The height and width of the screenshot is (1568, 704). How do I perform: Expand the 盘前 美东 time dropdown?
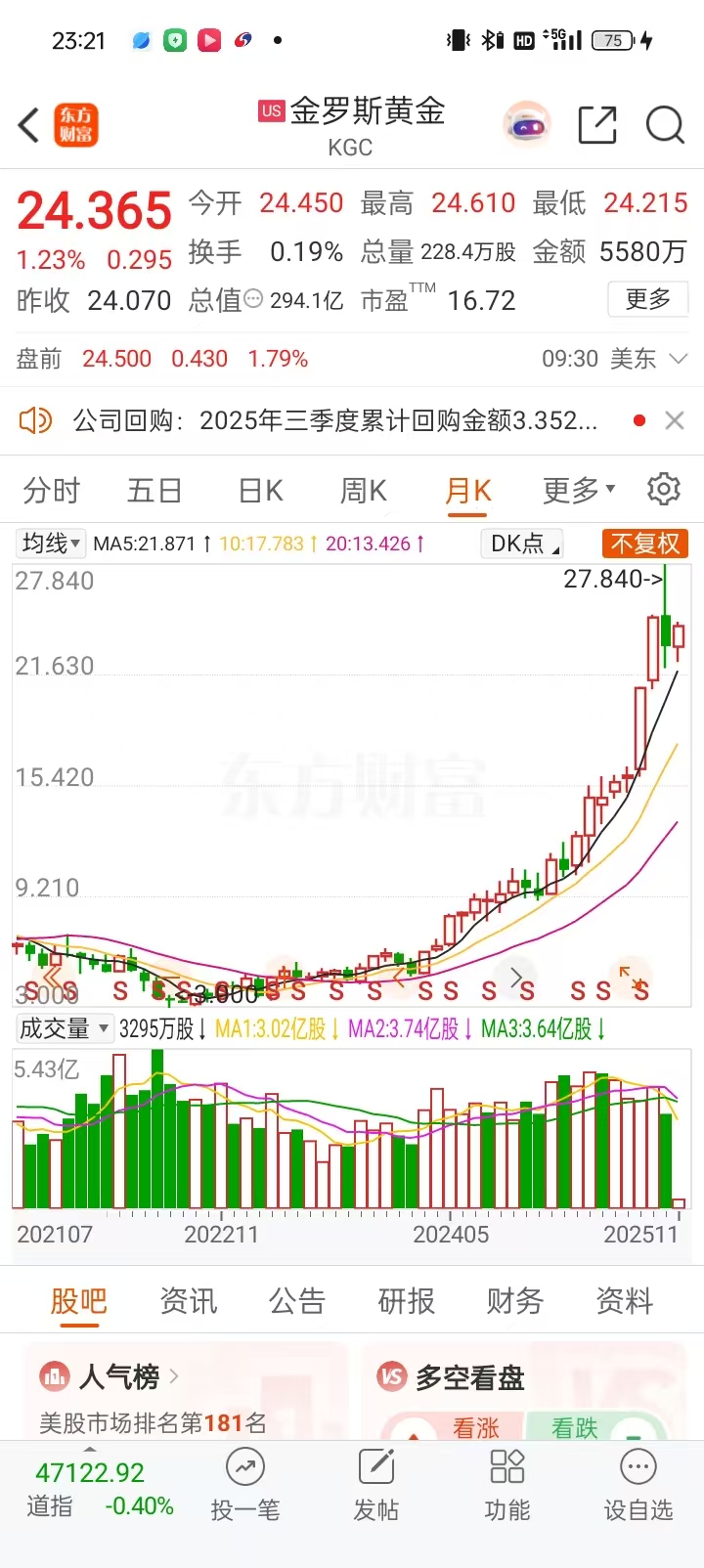678,359
